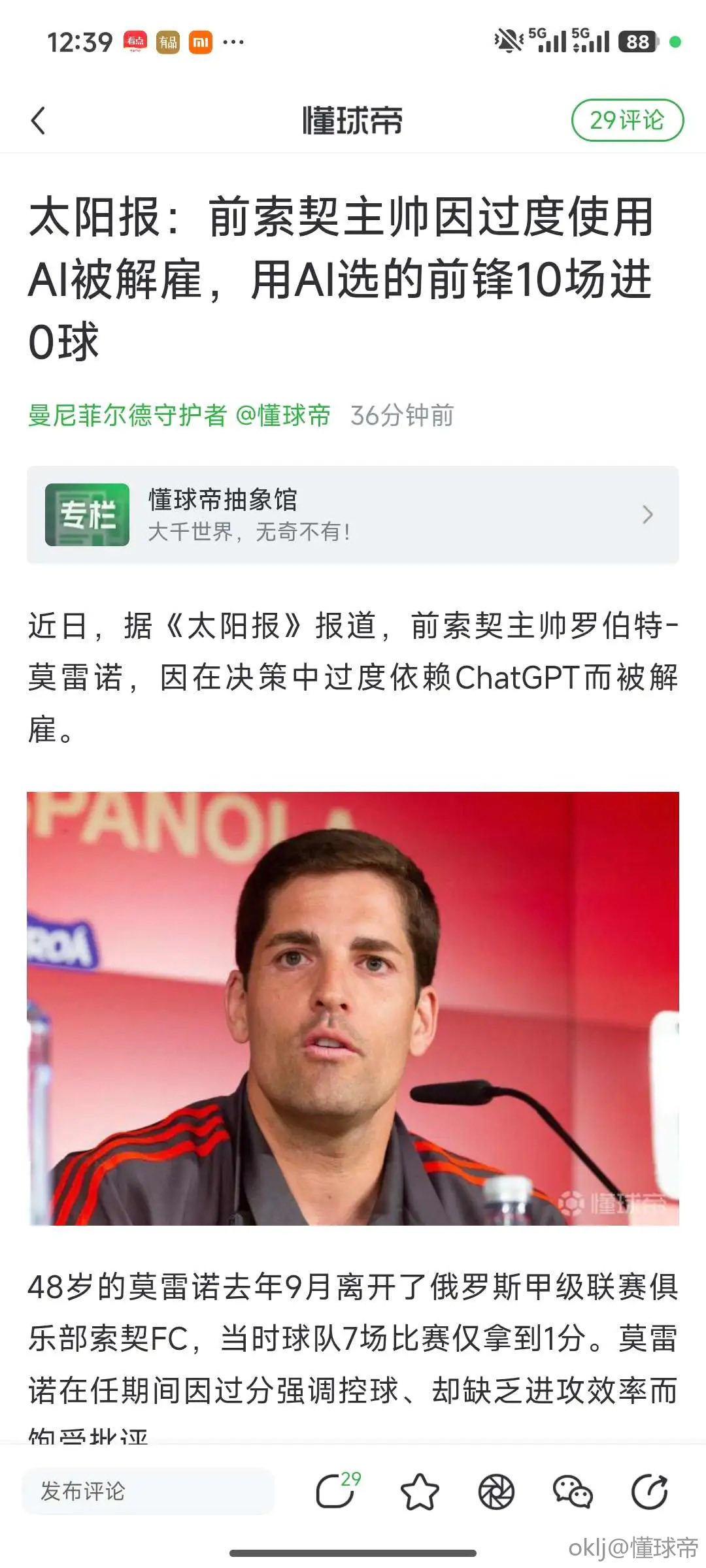Share to WeChat Moments
The height and width of the screenshot is (1568, 706).
[x=497, y=1492]
